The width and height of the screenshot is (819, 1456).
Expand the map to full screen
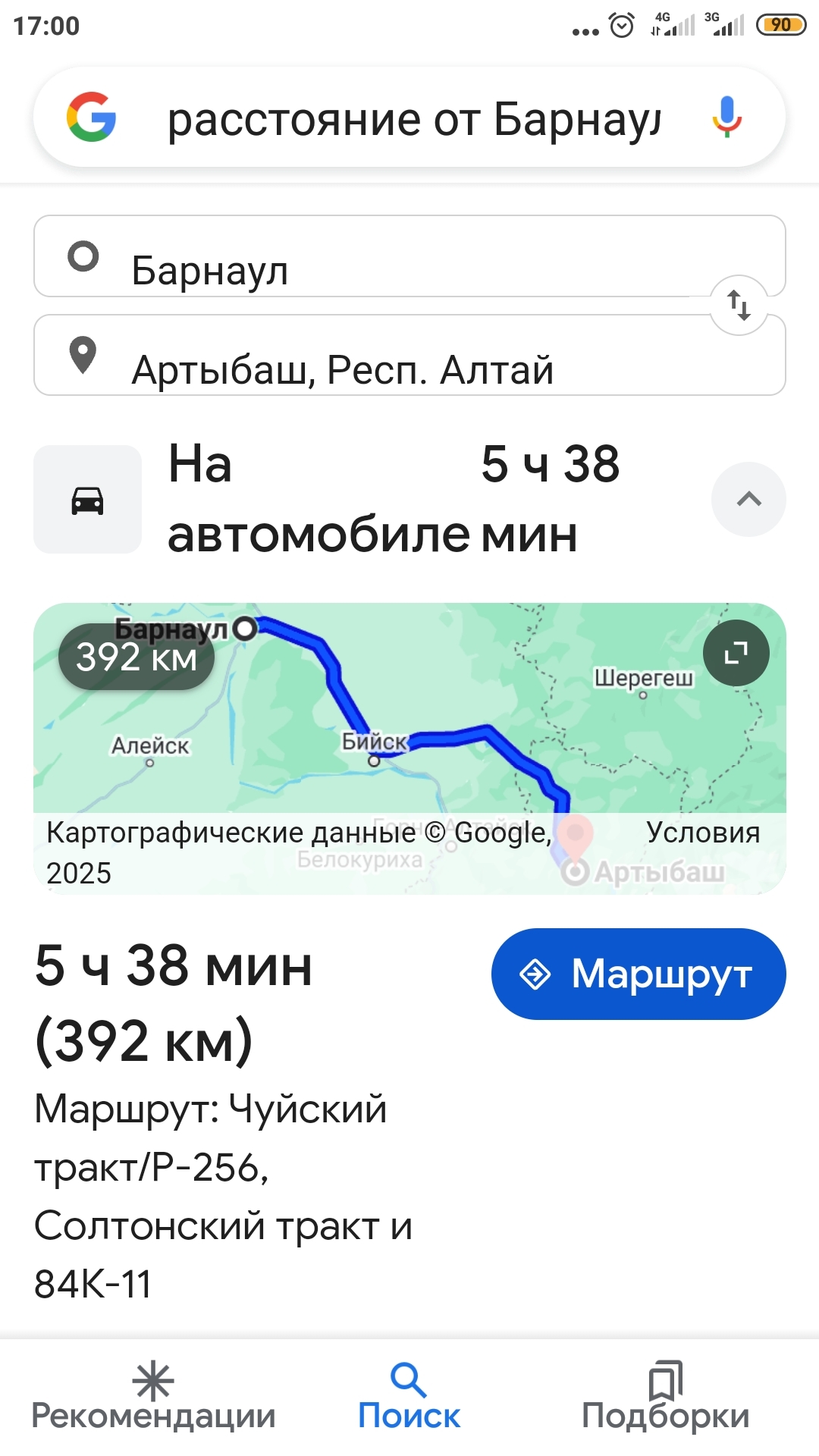coord(736,653)
